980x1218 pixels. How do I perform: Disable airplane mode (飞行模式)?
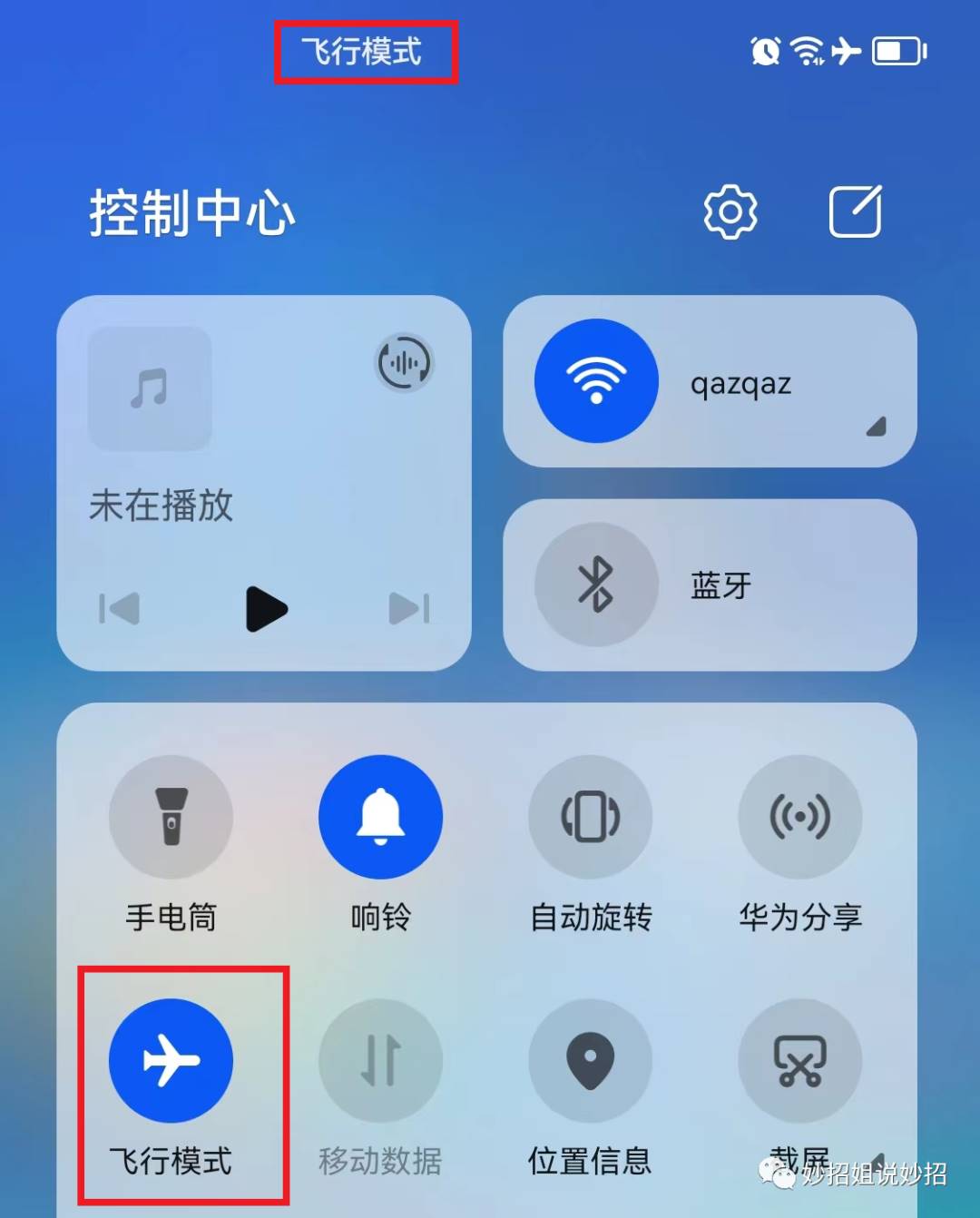tap(171, 1060)
